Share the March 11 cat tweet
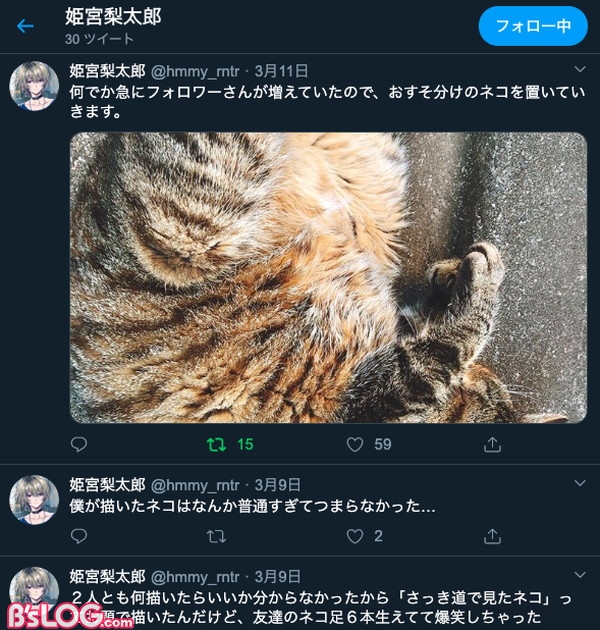Viewport: 600px width, 630px height. pos(492,443)
